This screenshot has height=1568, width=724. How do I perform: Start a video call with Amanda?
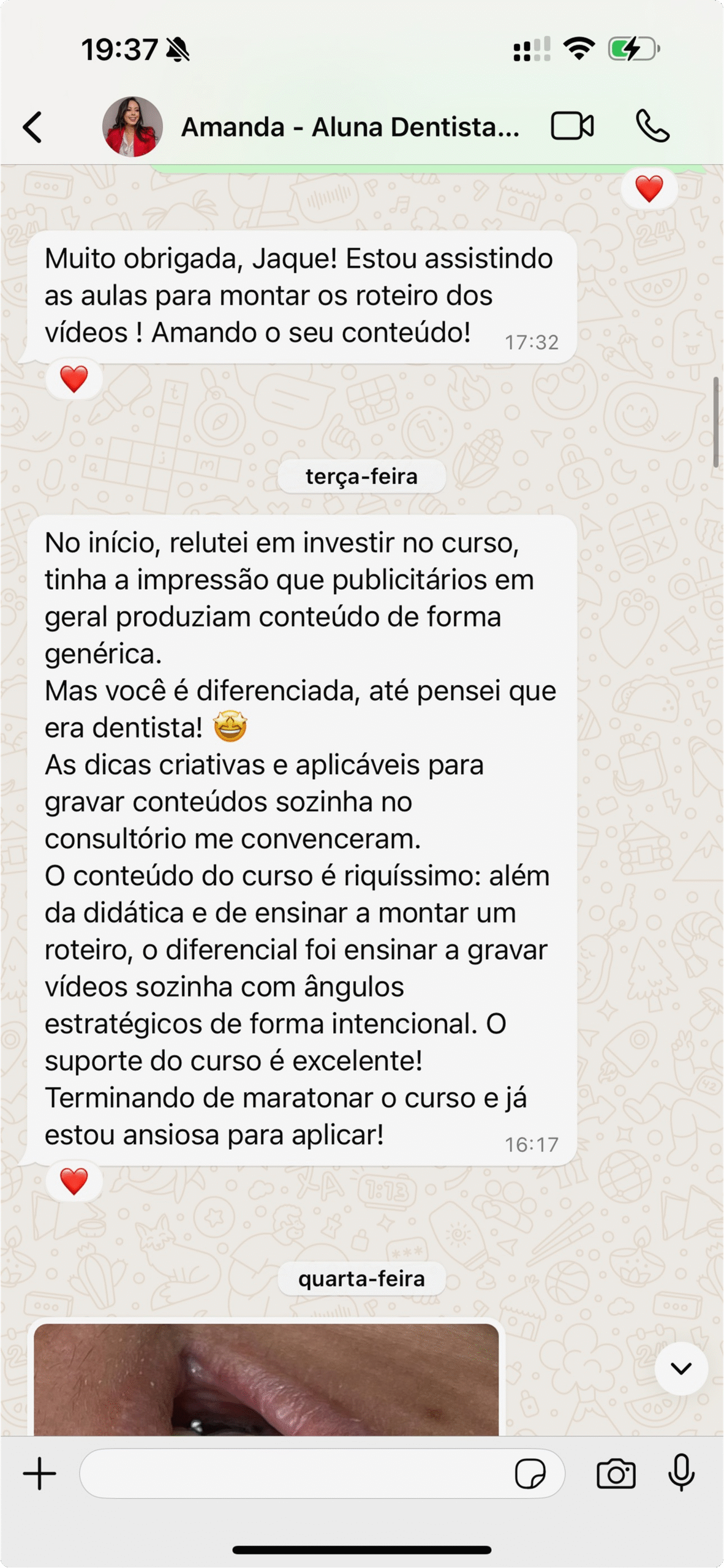click(572, 127)
